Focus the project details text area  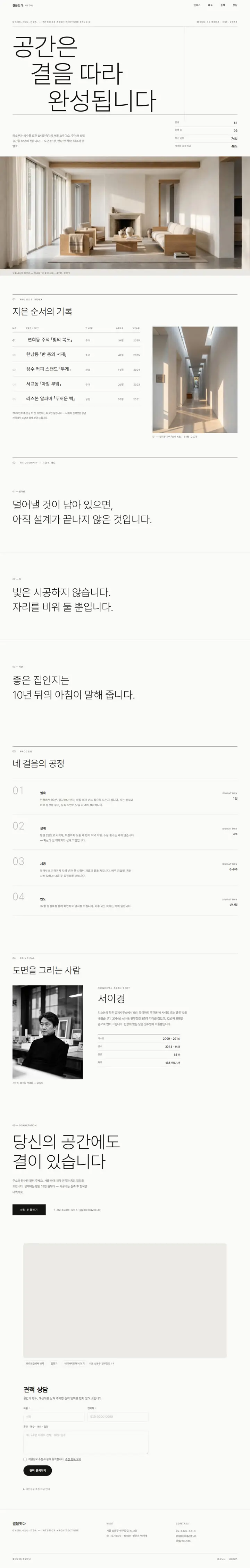coord(86,1442)
